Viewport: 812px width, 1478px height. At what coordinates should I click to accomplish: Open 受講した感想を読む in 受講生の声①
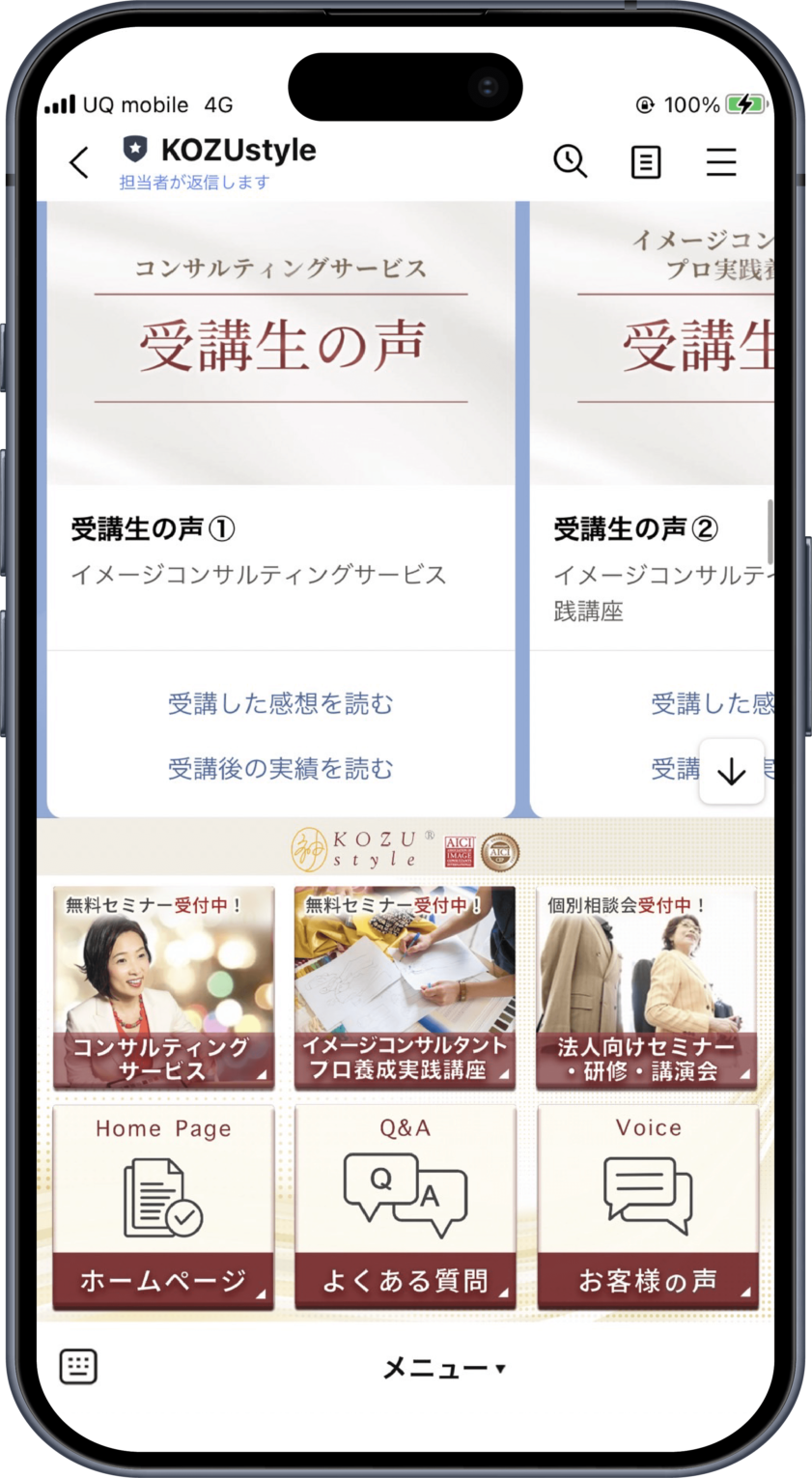pyautogui.click(x=280, y=704)
